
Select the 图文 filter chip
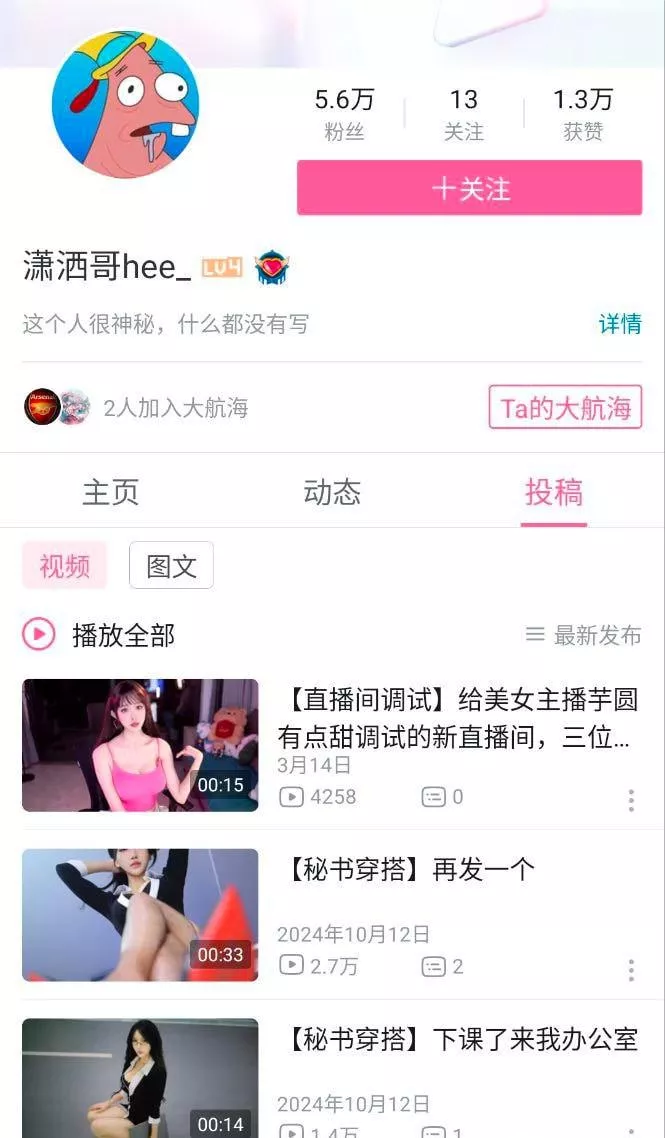coord(171,566)
